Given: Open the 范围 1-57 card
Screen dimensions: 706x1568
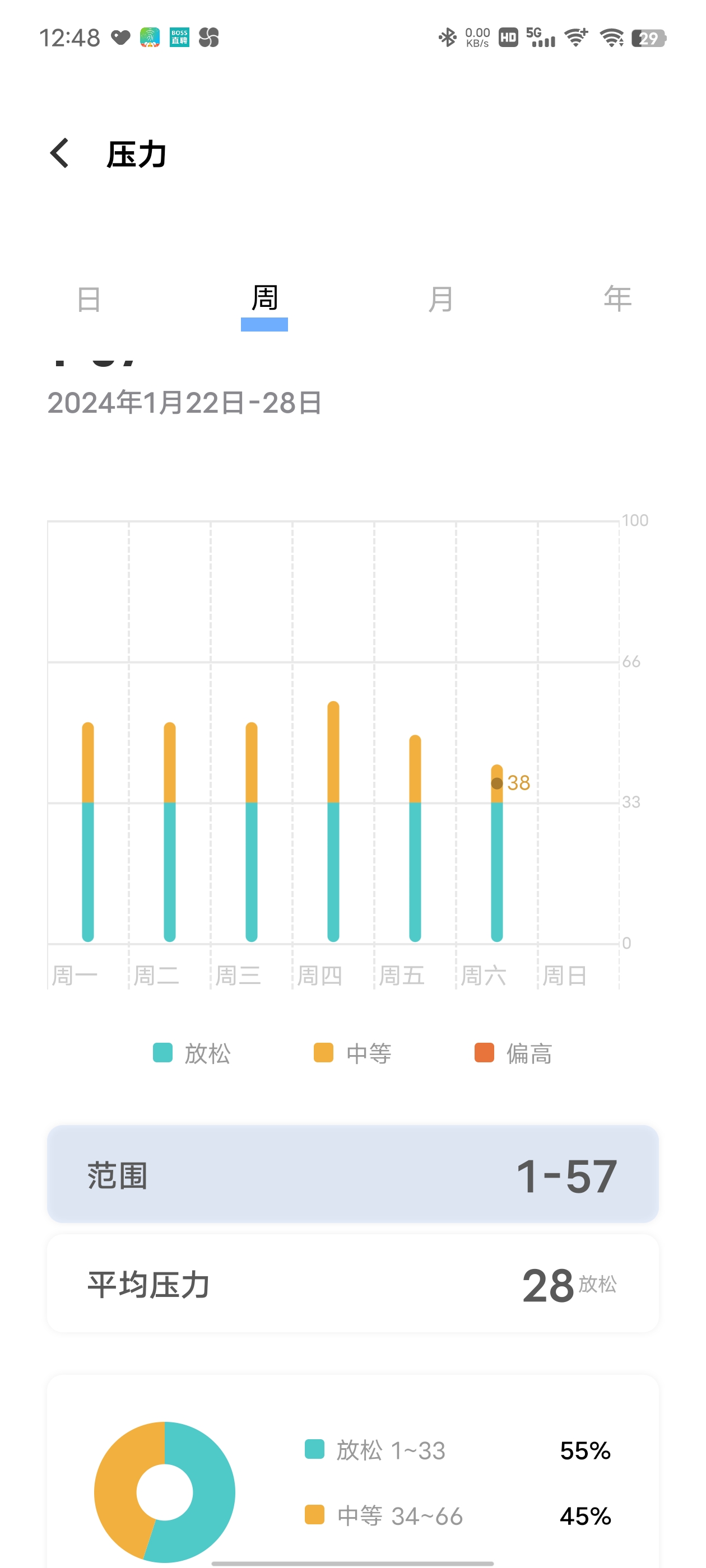Looking at the screenshot, I should click(x=352, y=1174).
